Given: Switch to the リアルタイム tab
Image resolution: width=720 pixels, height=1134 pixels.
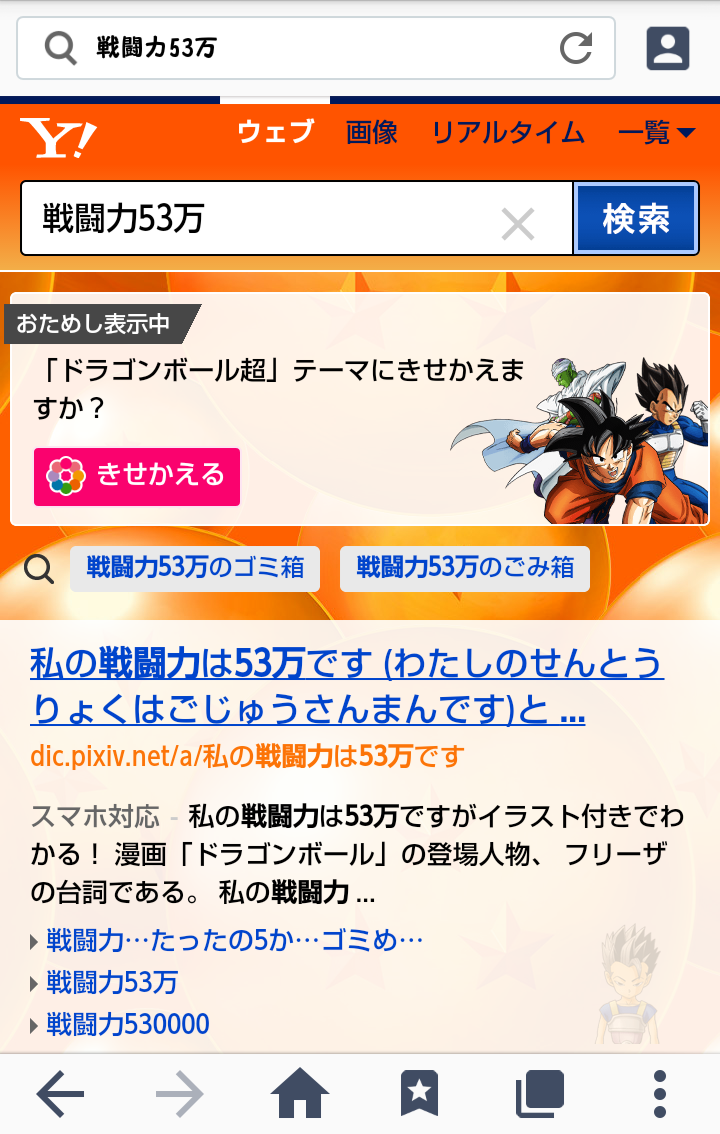Looking at the screenshot, I should [x=508, y=132].
